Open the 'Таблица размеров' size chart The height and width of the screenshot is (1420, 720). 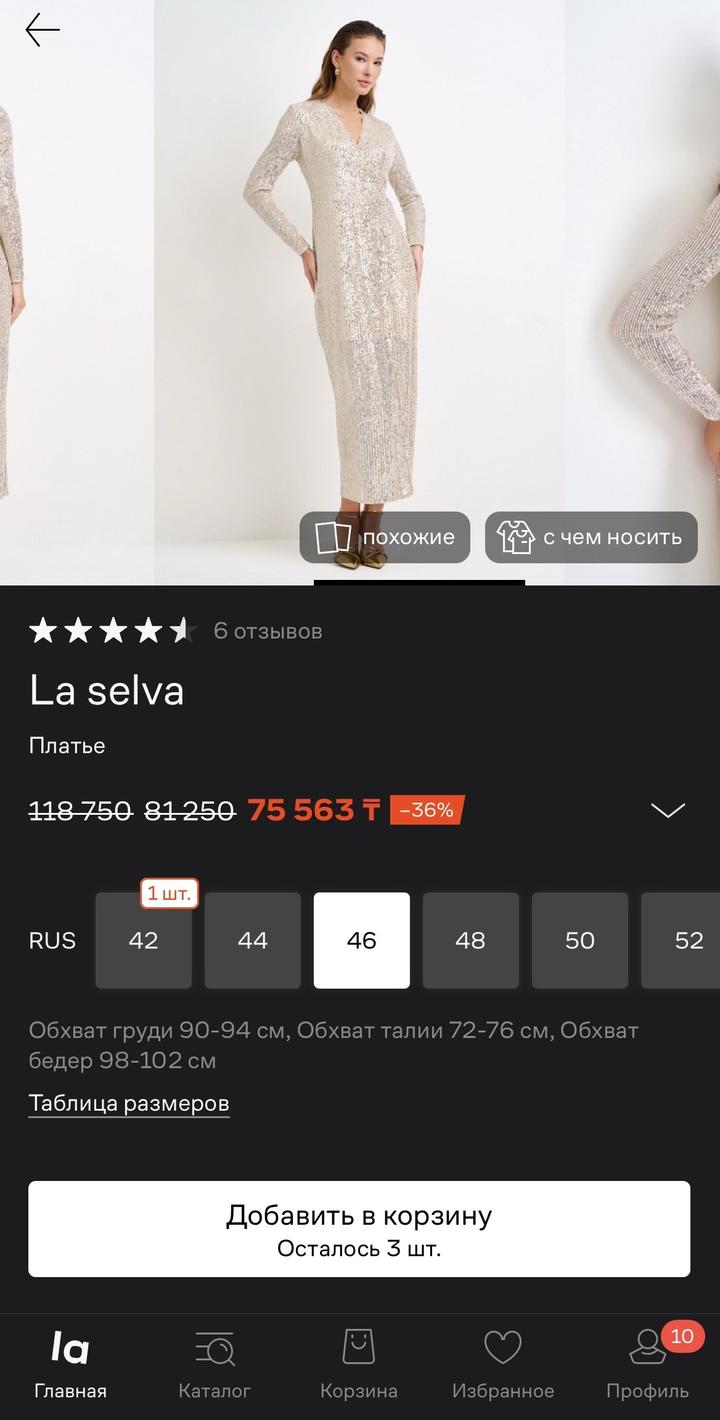pyautogui.click(x=129, y=1104)
